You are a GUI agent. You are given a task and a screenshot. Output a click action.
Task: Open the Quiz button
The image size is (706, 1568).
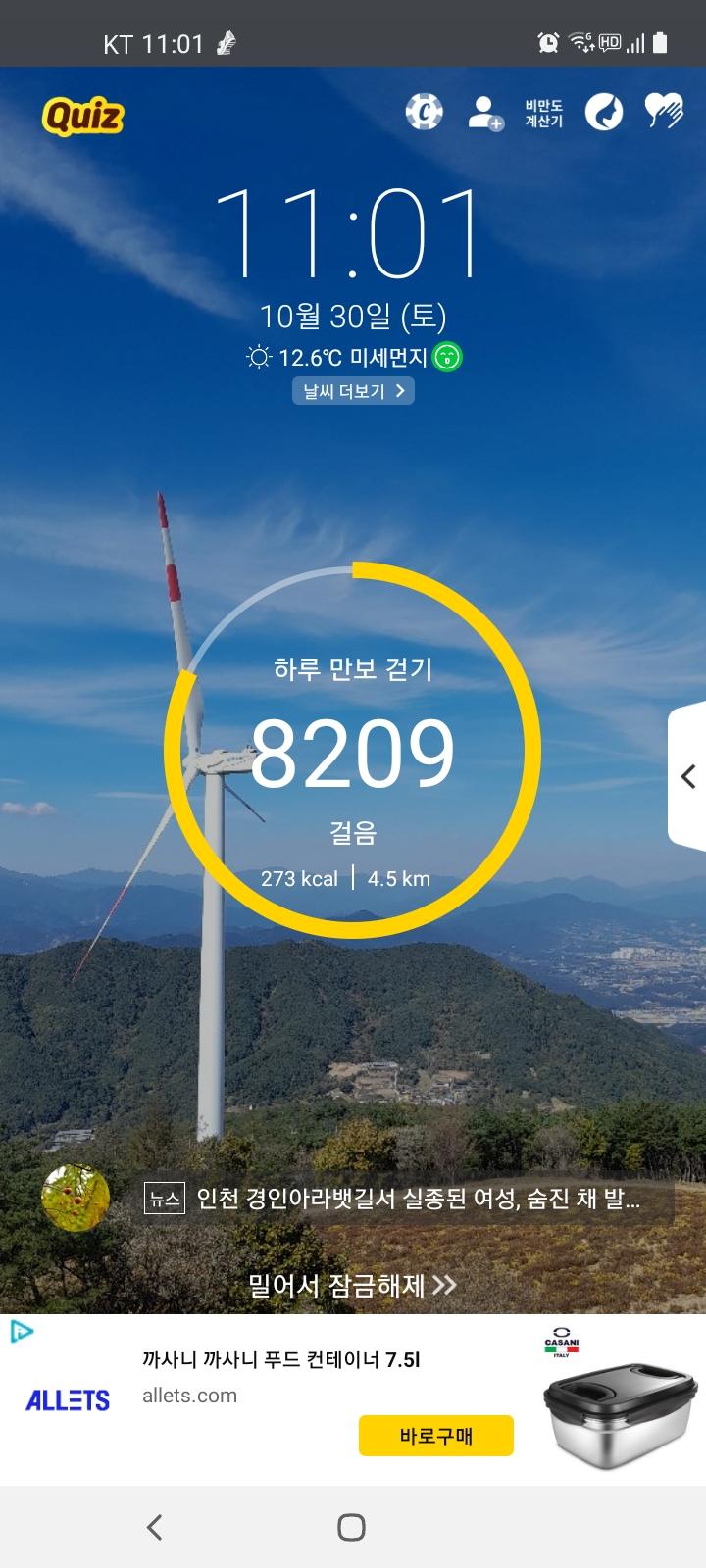83,117
